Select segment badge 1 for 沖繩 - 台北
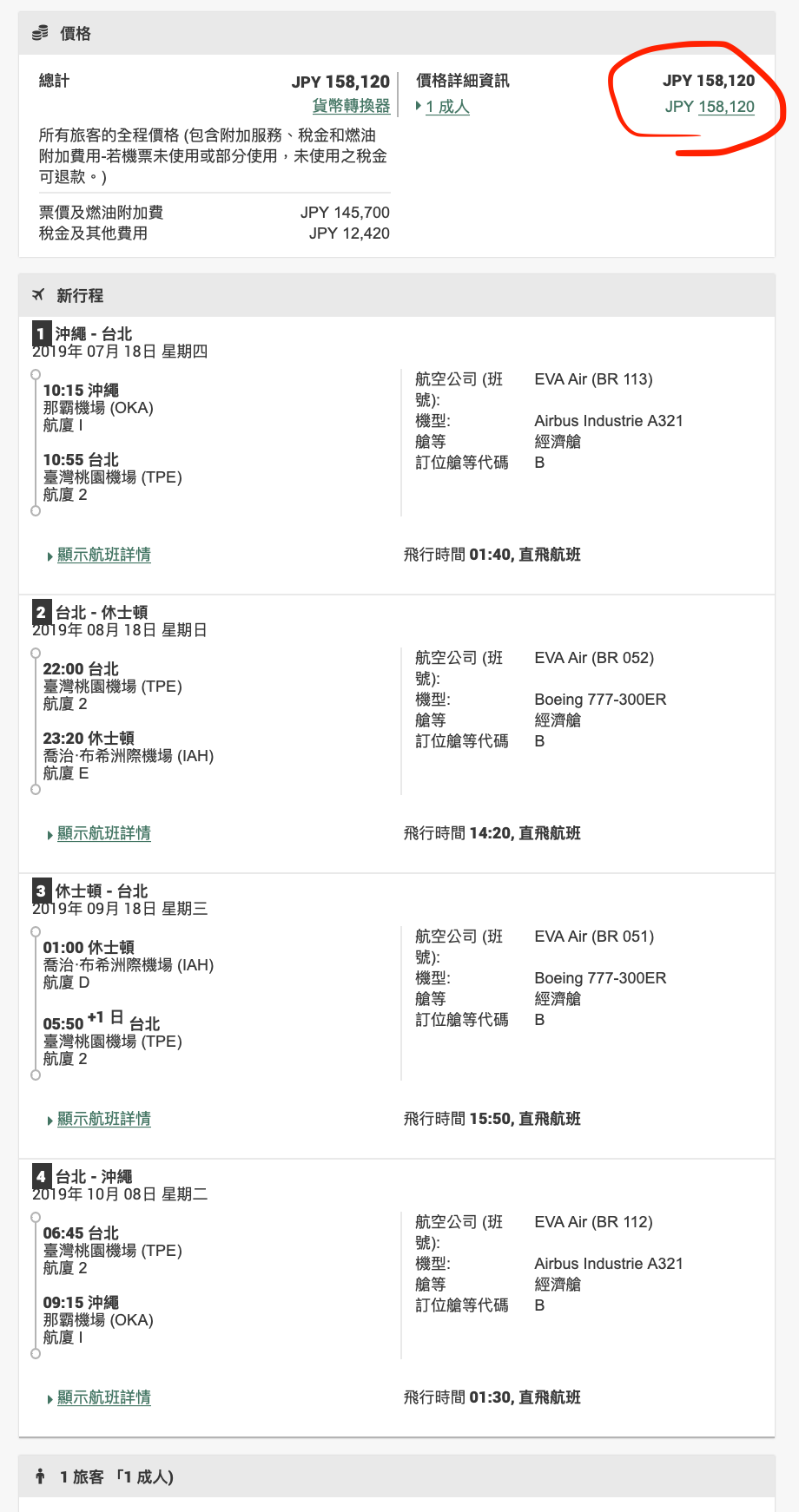 [40, 334]
